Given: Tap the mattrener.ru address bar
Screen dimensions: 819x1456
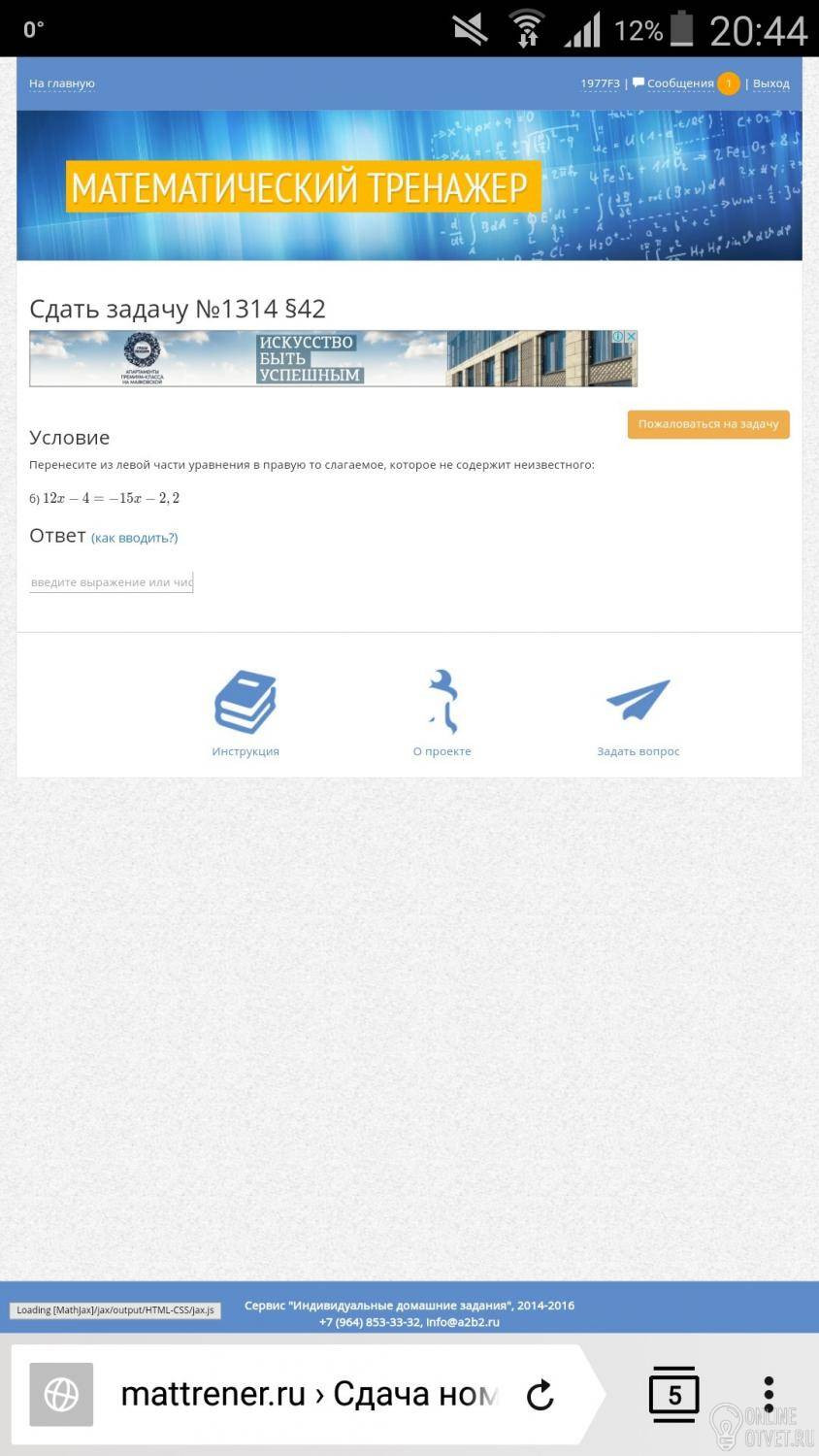Looking at the screenshot, I should [311, 1395].
